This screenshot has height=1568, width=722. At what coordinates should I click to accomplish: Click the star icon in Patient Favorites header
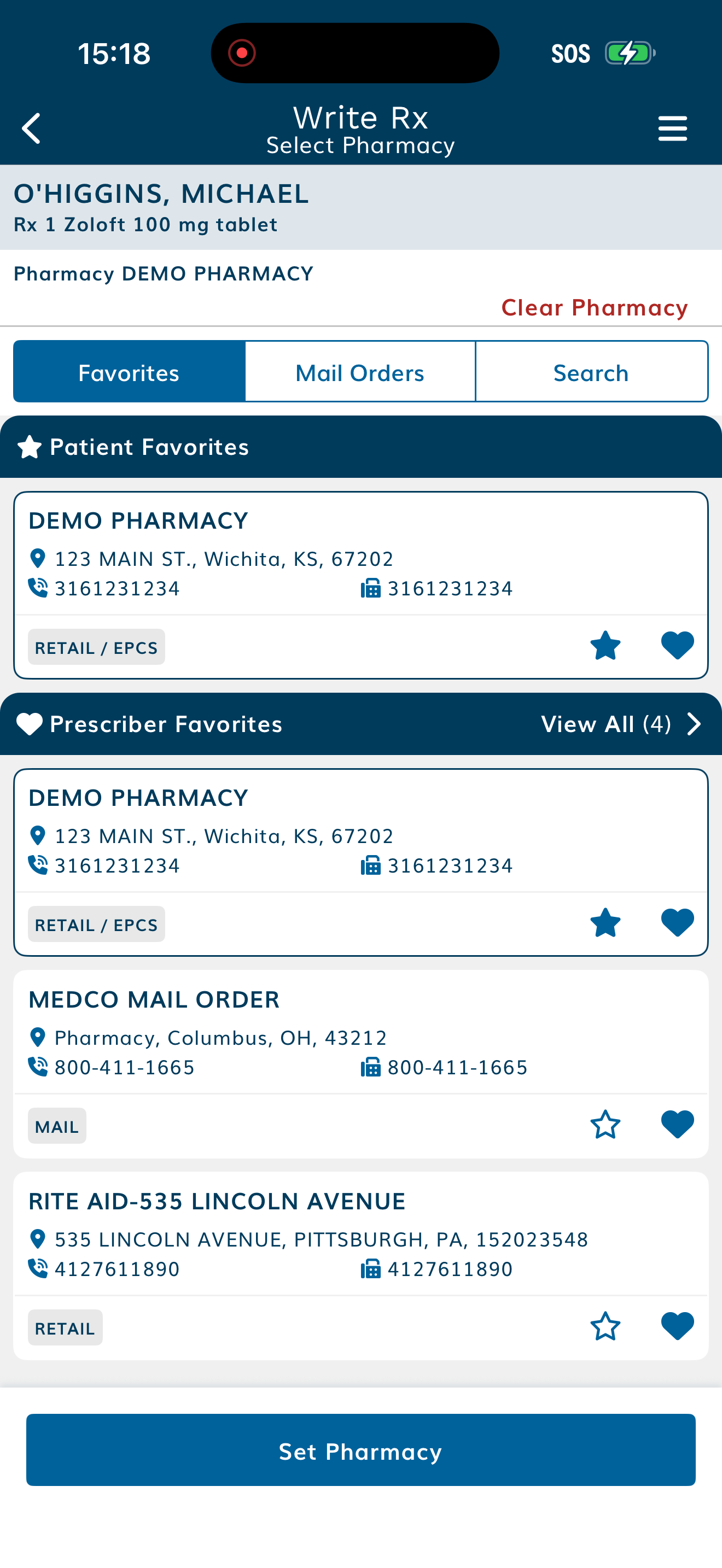pos(28,446)
